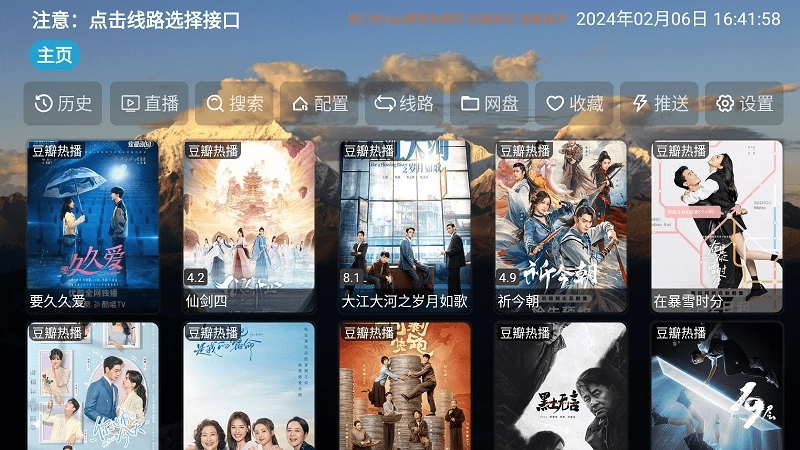Image resolution: width=800 pixels, height=450 pixels.
Task: Open the 搜索 search page
Action: 235,103
